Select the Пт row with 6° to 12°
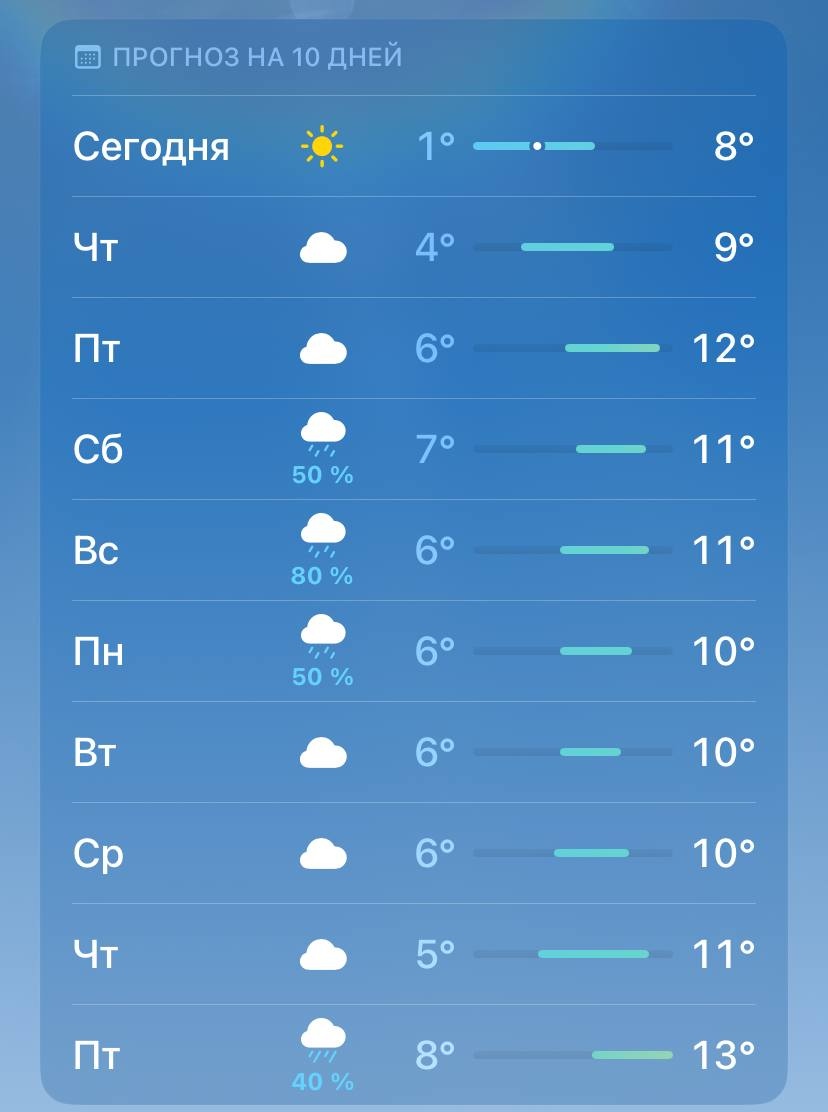This screenshot has width=828, height=1112. 413,348
